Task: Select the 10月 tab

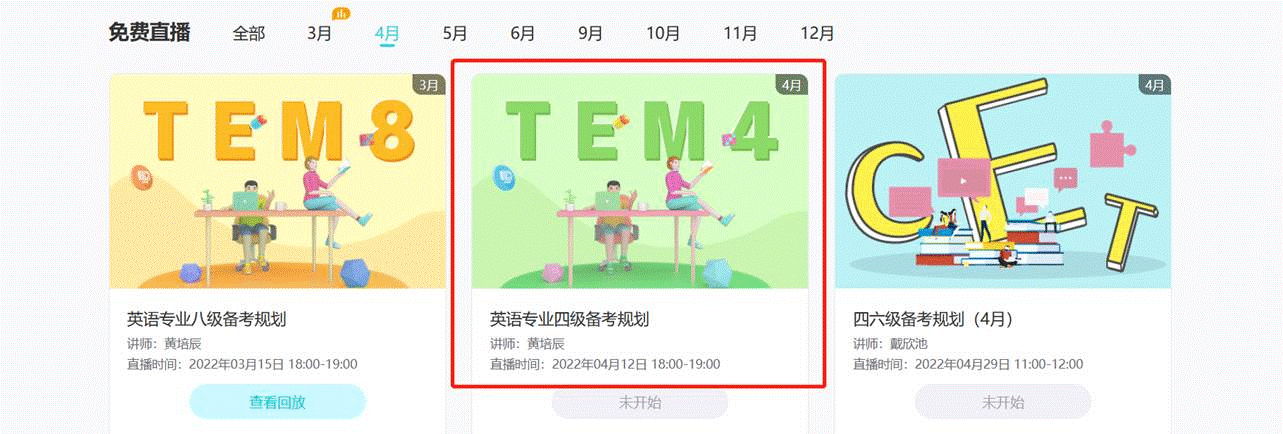Action: [663, 33]
